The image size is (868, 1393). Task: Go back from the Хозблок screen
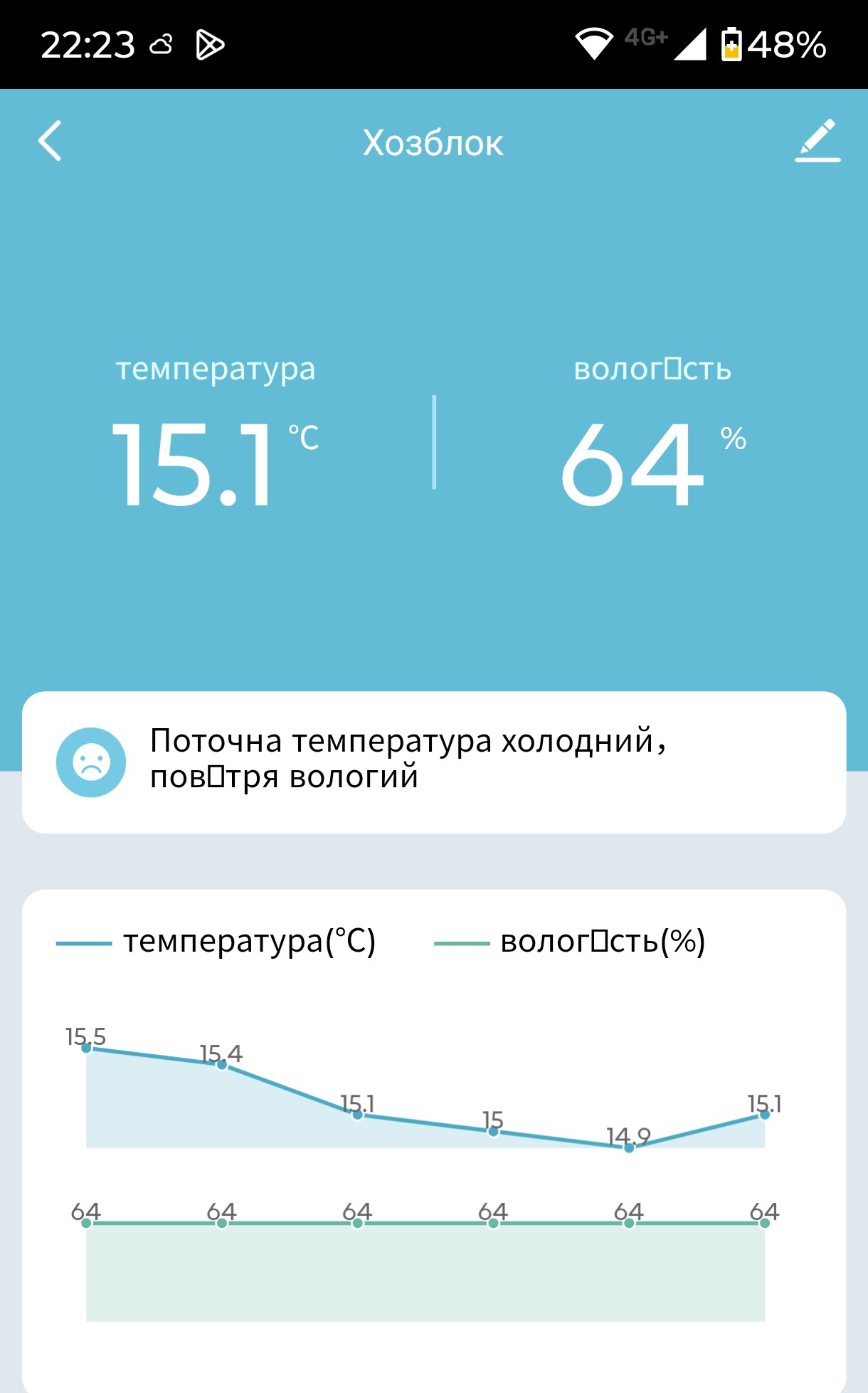50,141
